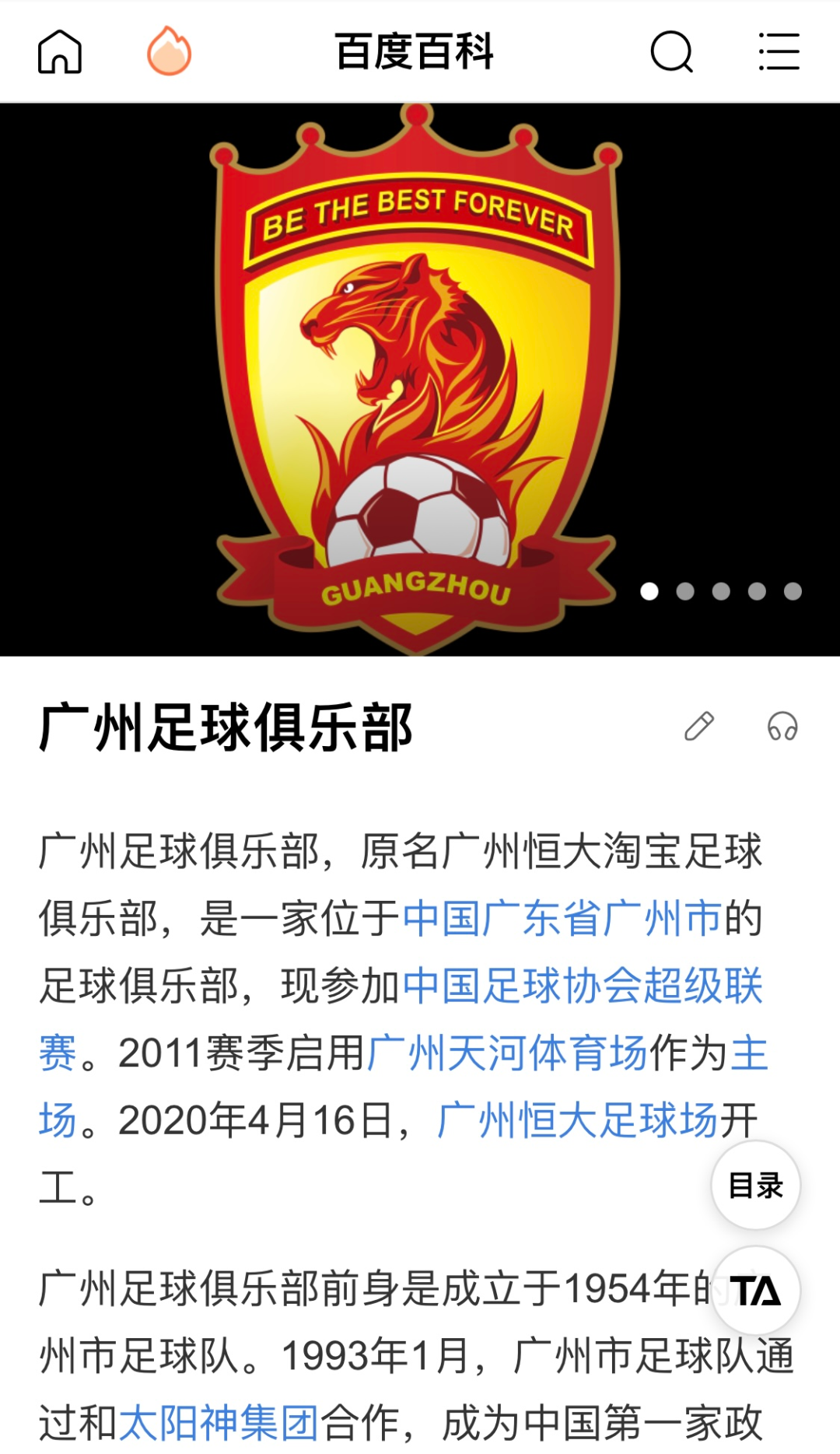
Task: Open the 广州天河体育场 link
Action: tap(507, 1053)
